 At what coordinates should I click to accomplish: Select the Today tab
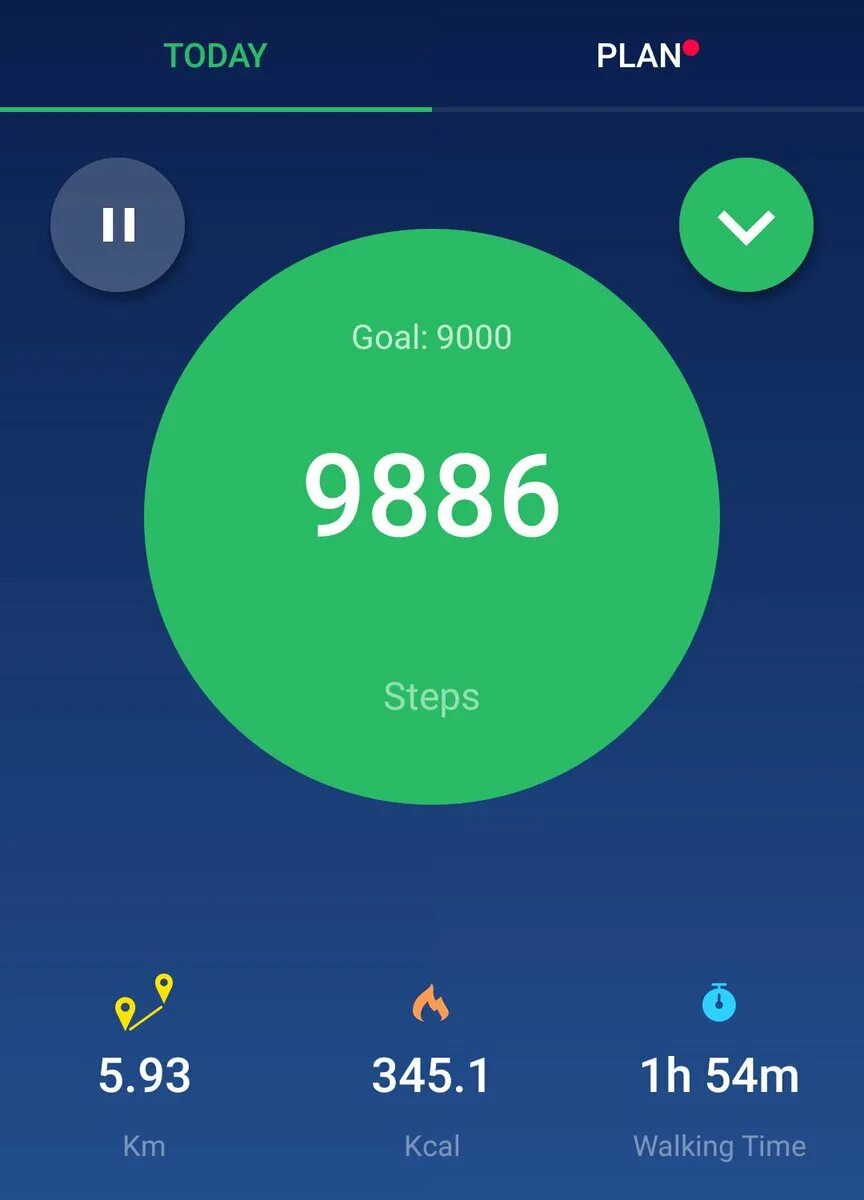[216, 55]
